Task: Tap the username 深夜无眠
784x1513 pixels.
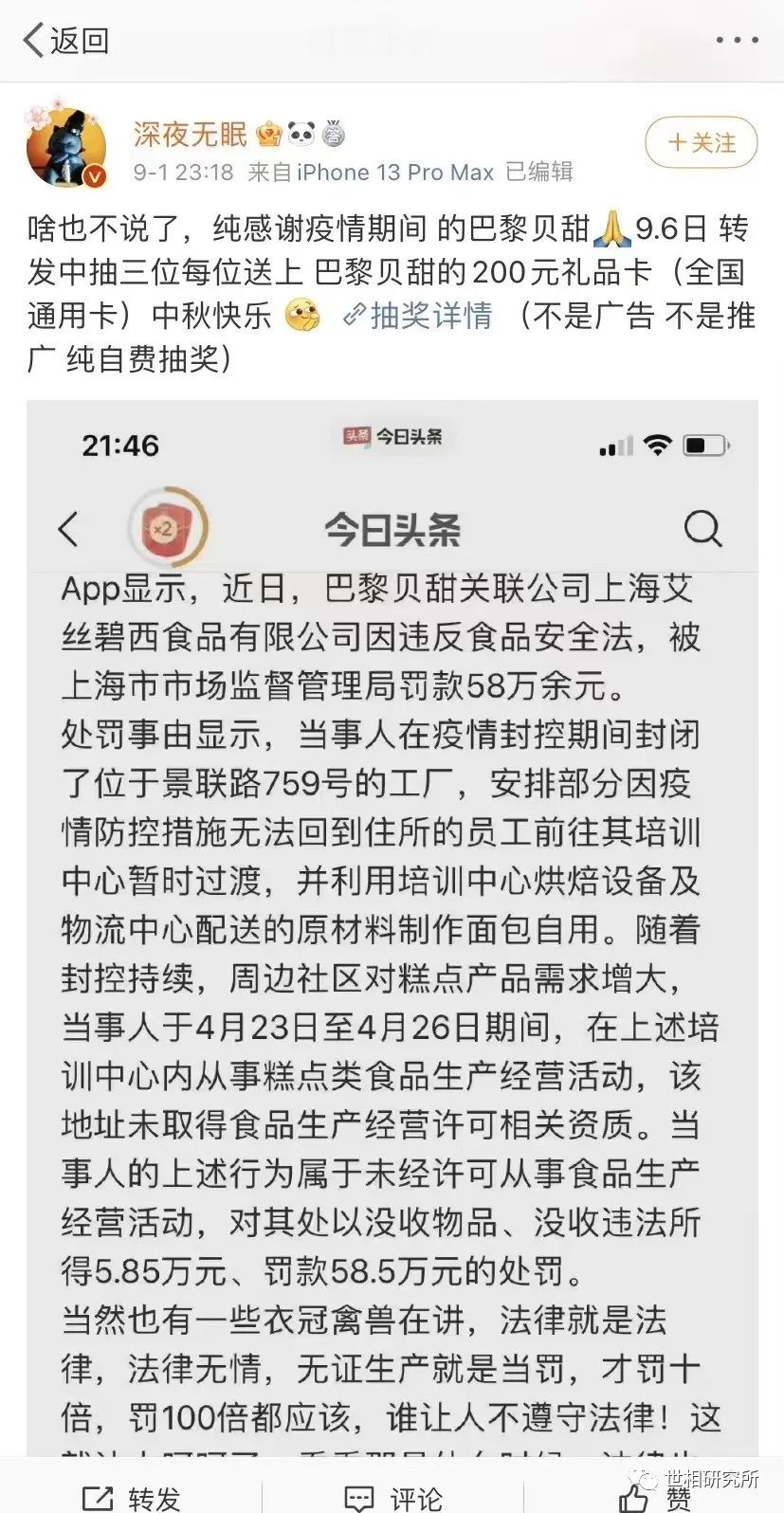Action: pos(190,135)
